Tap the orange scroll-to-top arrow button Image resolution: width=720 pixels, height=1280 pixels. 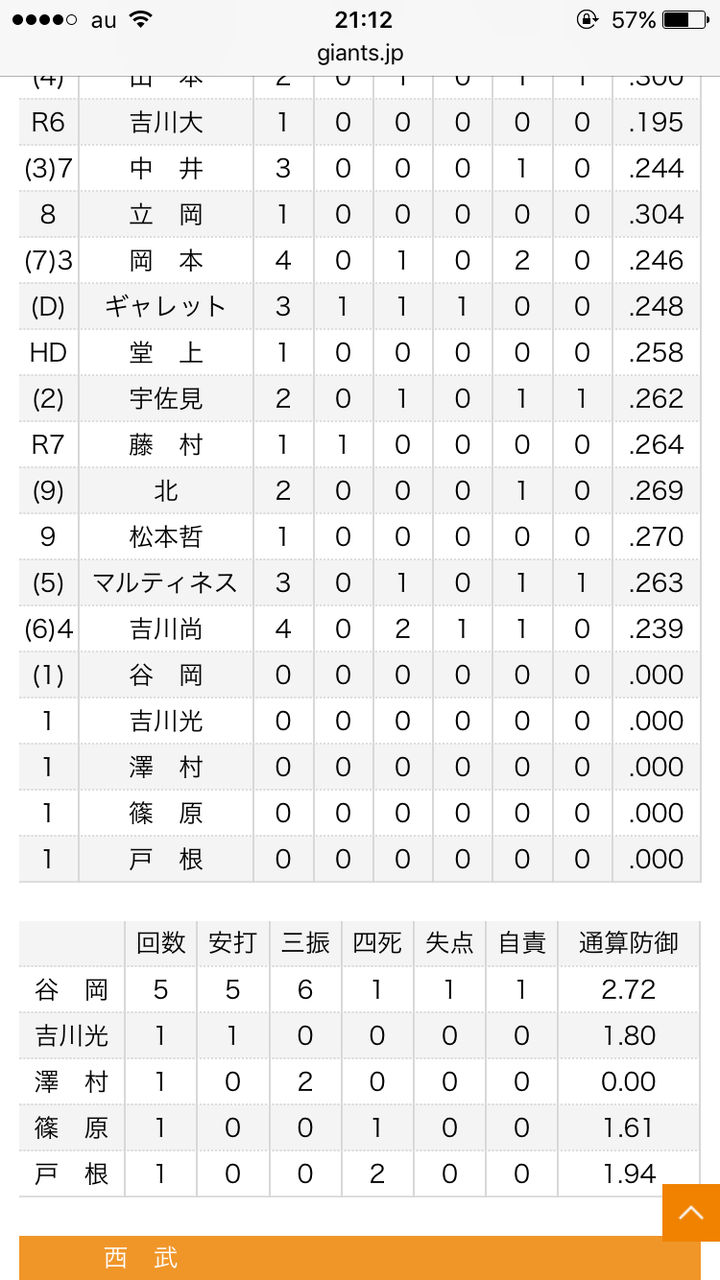[x=691, y=1213]
